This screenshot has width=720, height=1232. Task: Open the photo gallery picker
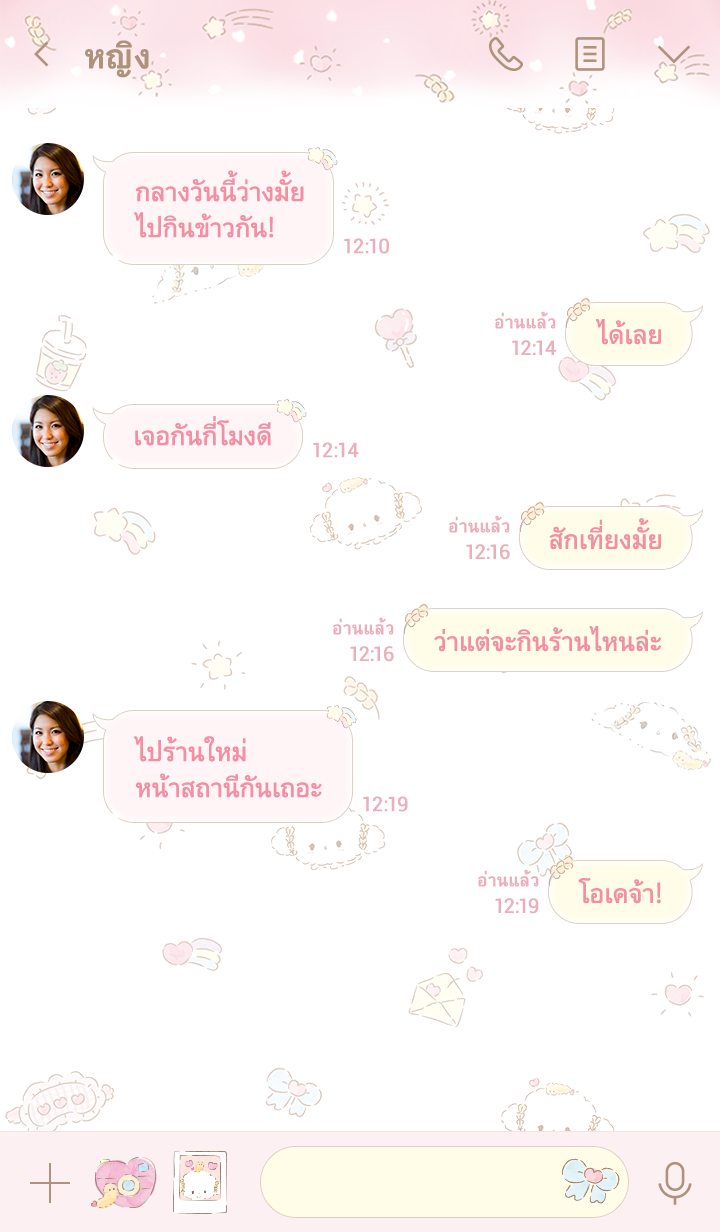pos(200,1182)
